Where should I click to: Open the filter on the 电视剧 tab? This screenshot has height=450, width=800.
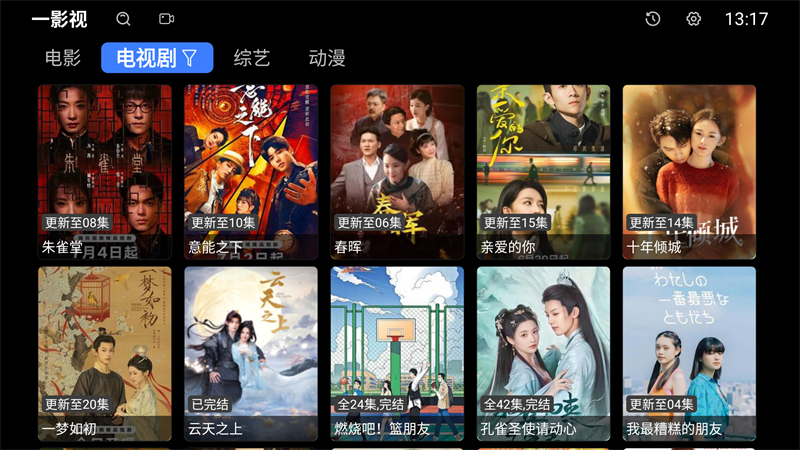point(189,58)
